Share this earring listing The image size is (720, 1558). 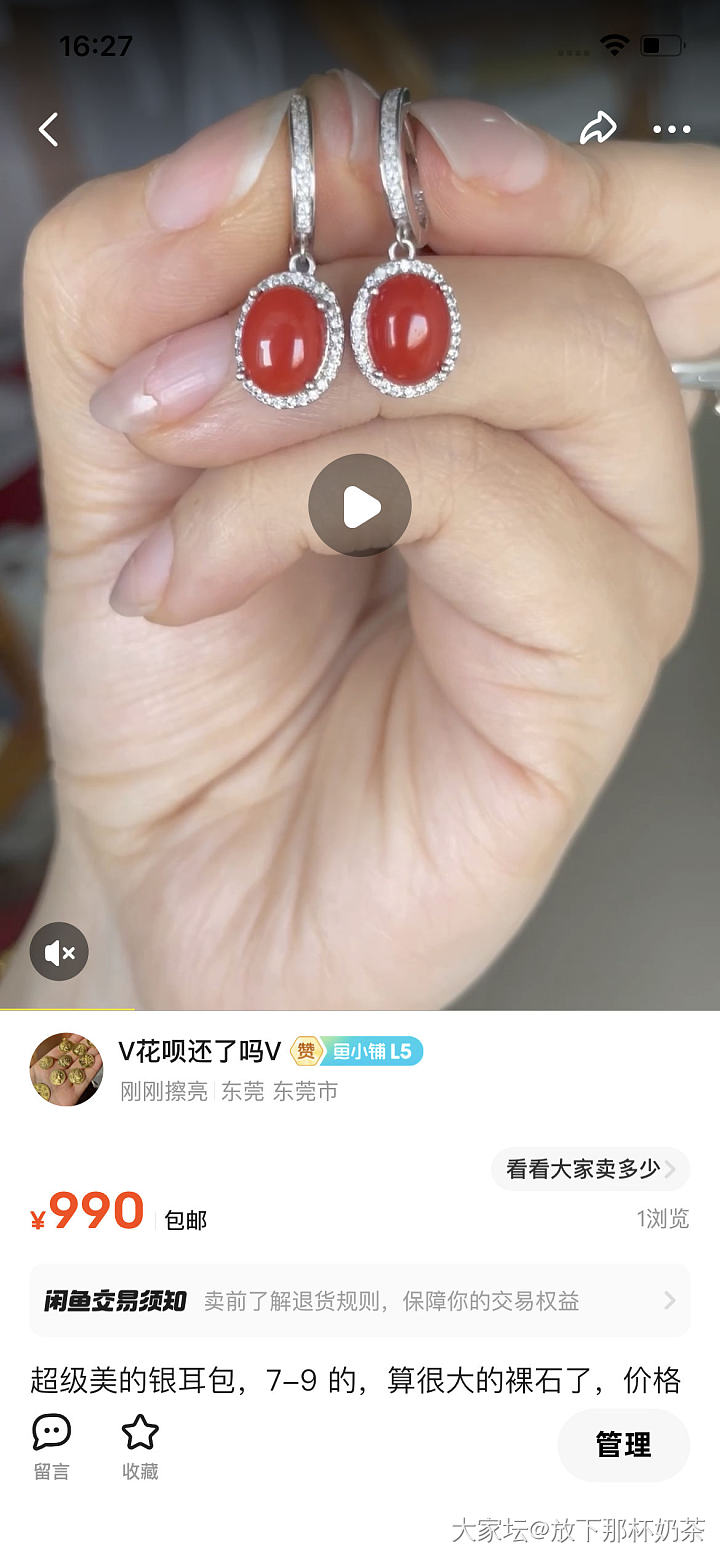598,128
